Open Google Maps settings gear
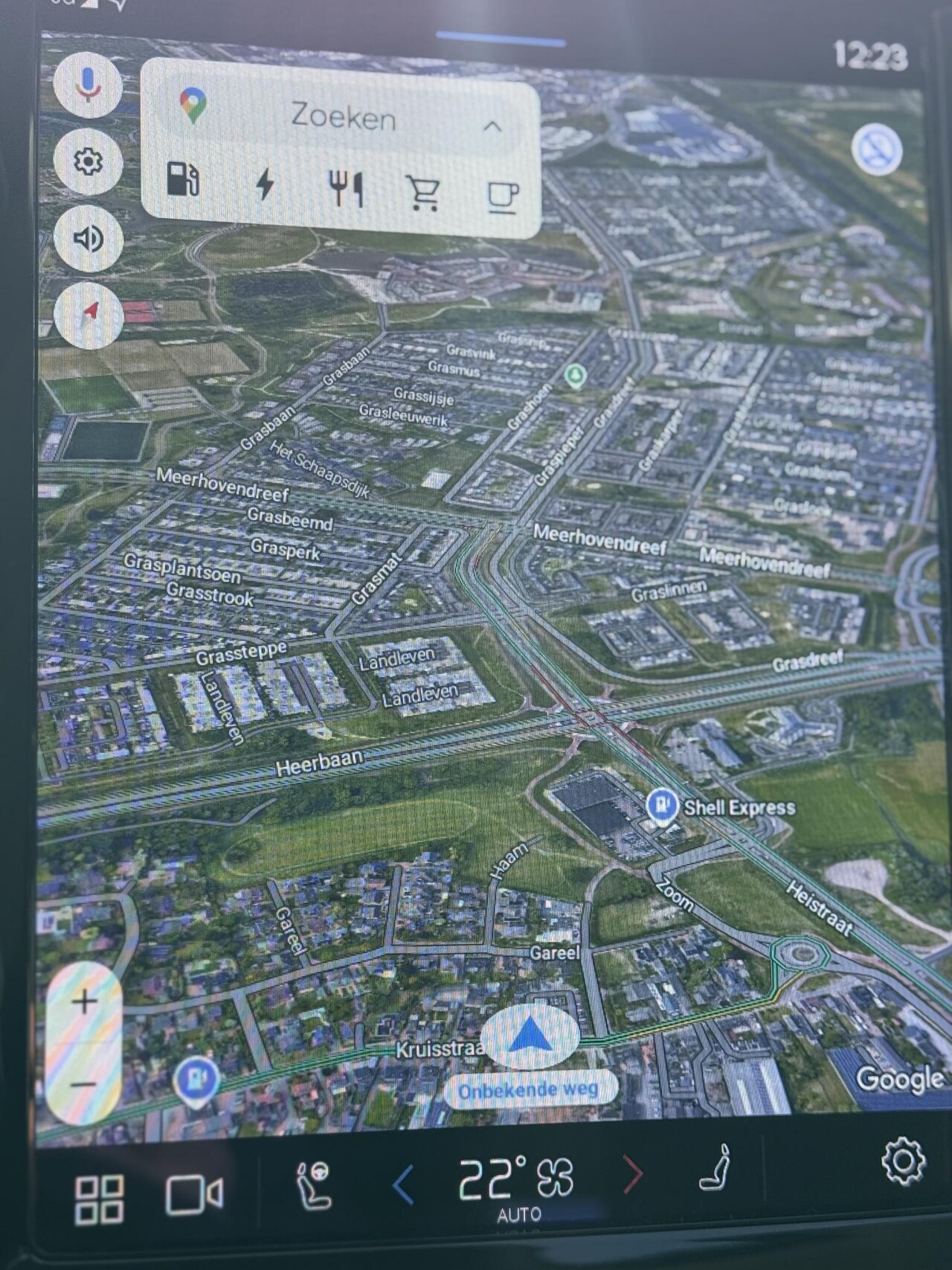This screenshot has height=1270, width=952. point(88,161)
